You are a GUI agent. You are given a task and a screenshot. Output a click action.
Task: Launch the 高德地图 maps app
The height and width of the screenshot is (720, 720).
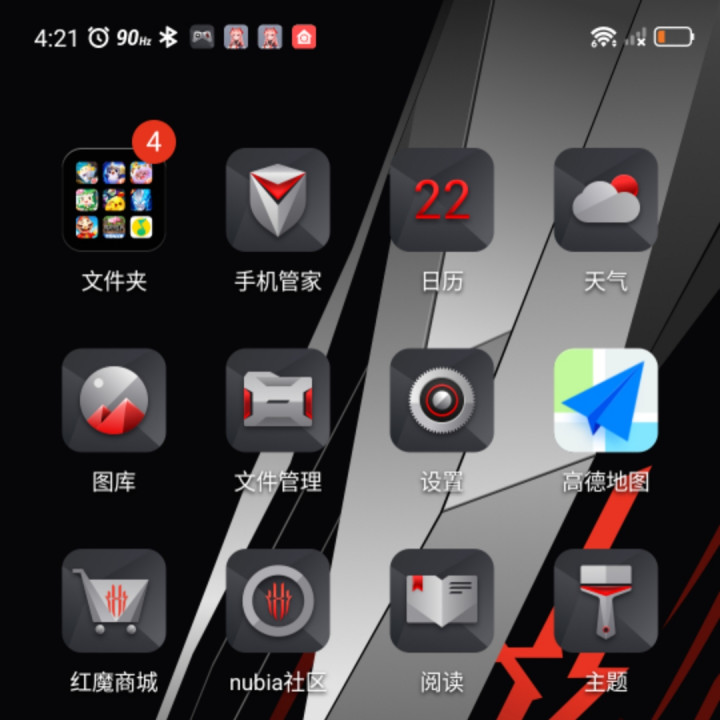(x=606, y=400)
